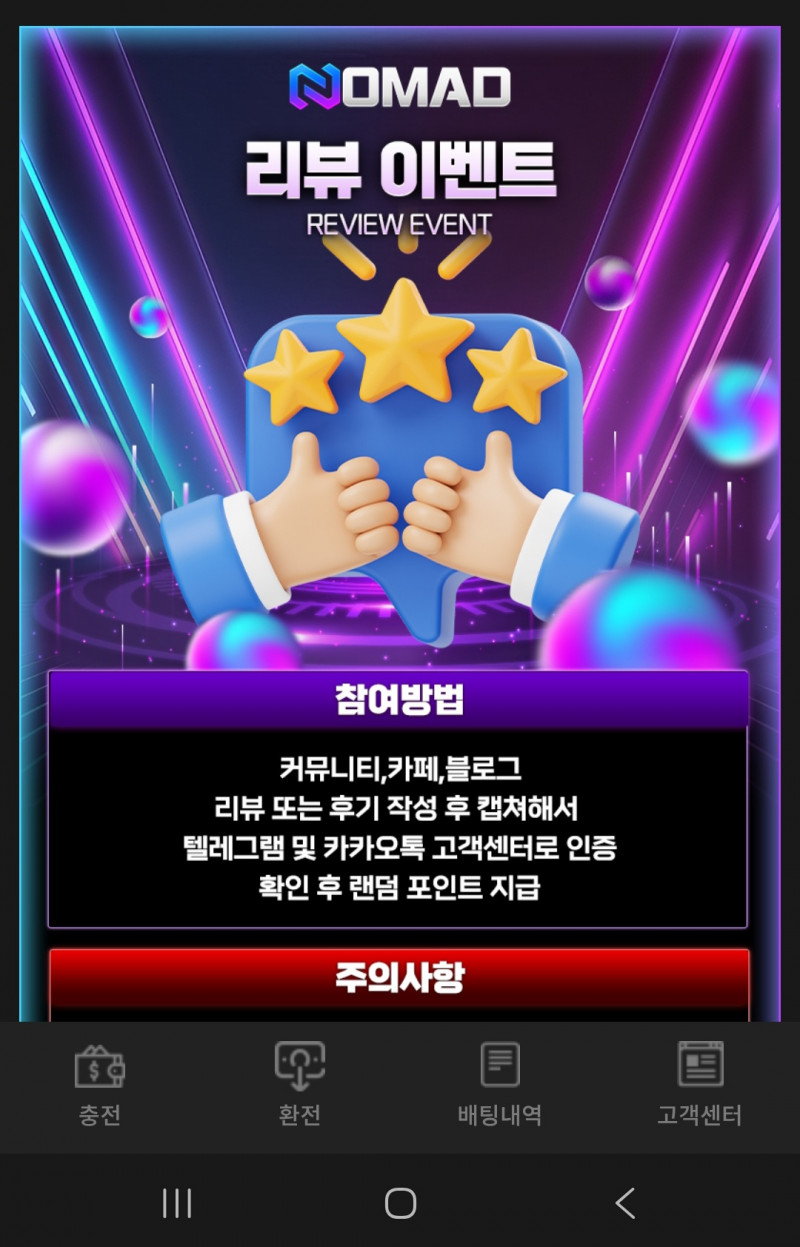The image size is (800, 1247).
Task: Open the recent apps view
Action: pyautogui.click(x=177, y=1203)
